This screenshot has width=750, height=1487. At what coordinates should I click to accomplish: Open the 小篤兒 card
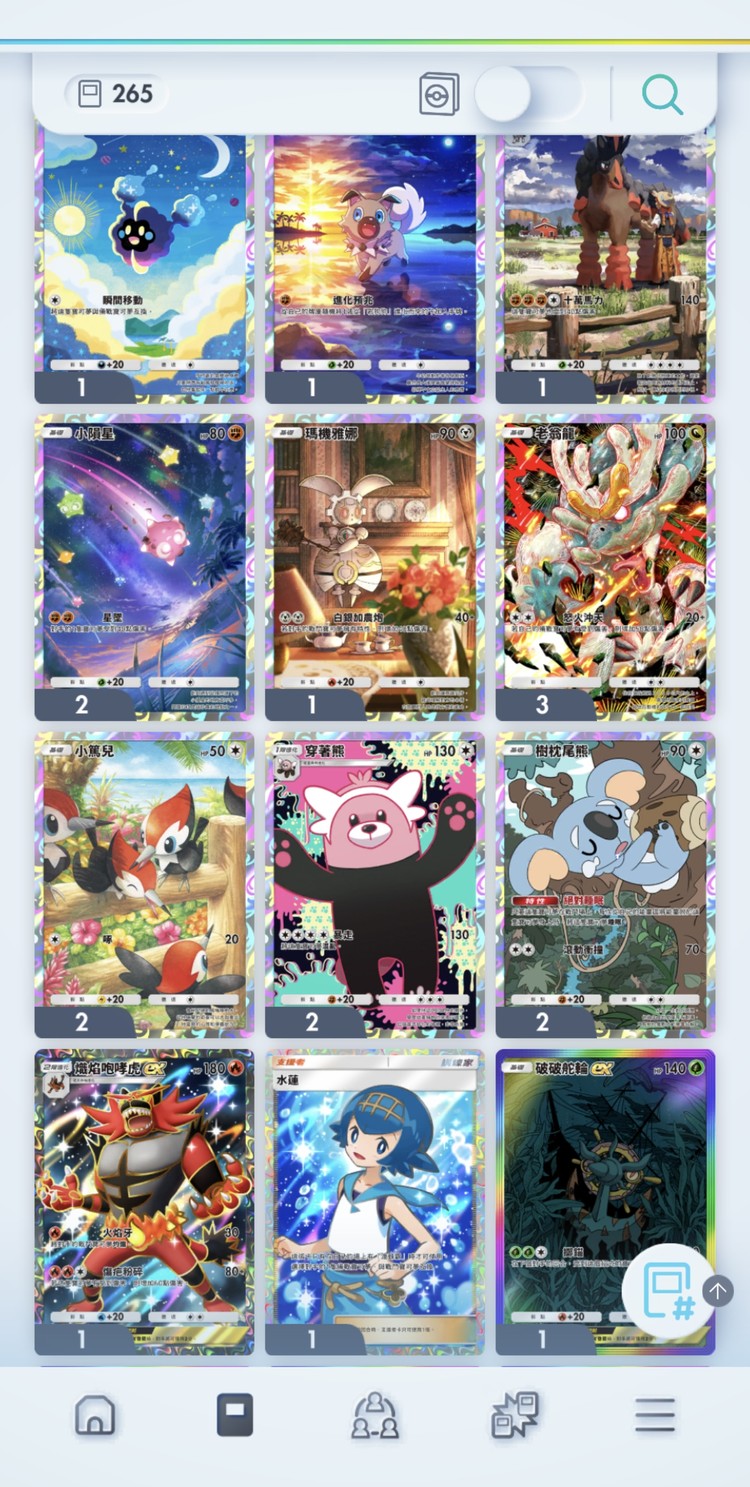click(x=144, y=882)
